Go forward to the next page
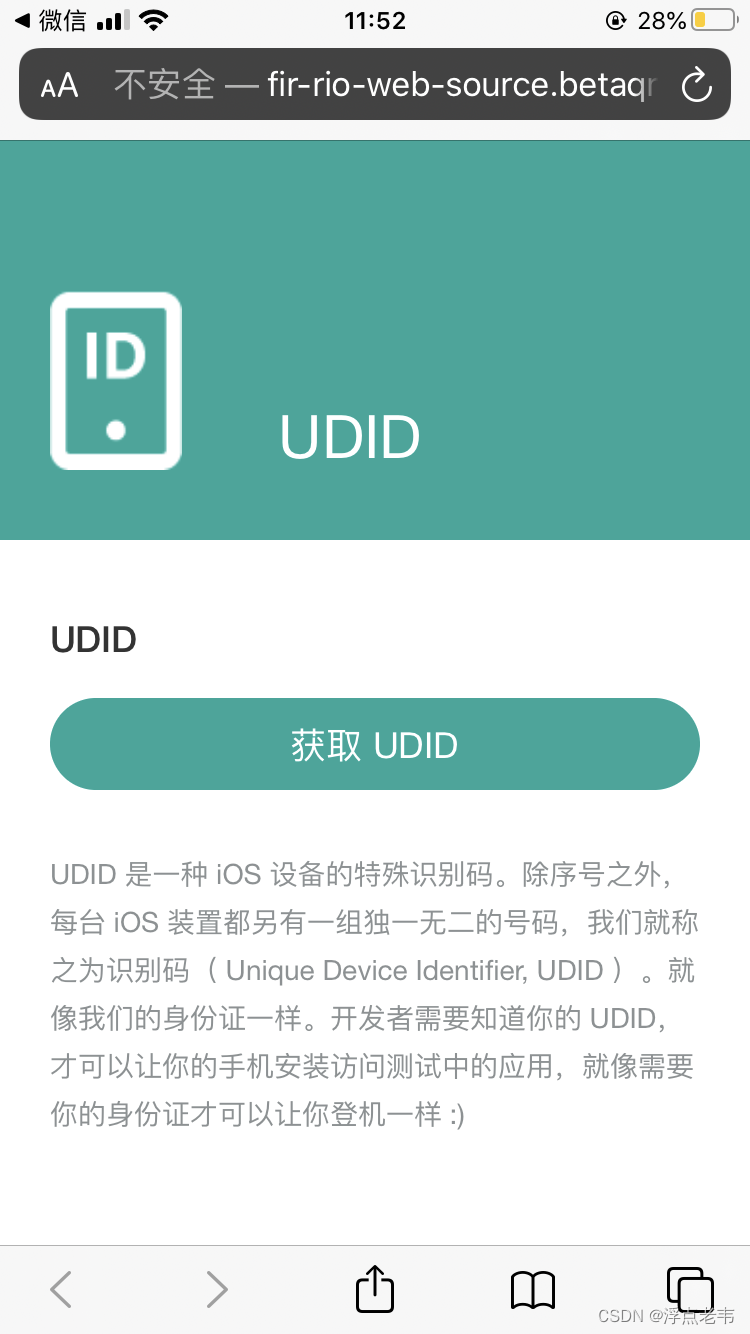Image resolution: width=750 pixels, height=1334 pixels. [x=217, y=1289]
